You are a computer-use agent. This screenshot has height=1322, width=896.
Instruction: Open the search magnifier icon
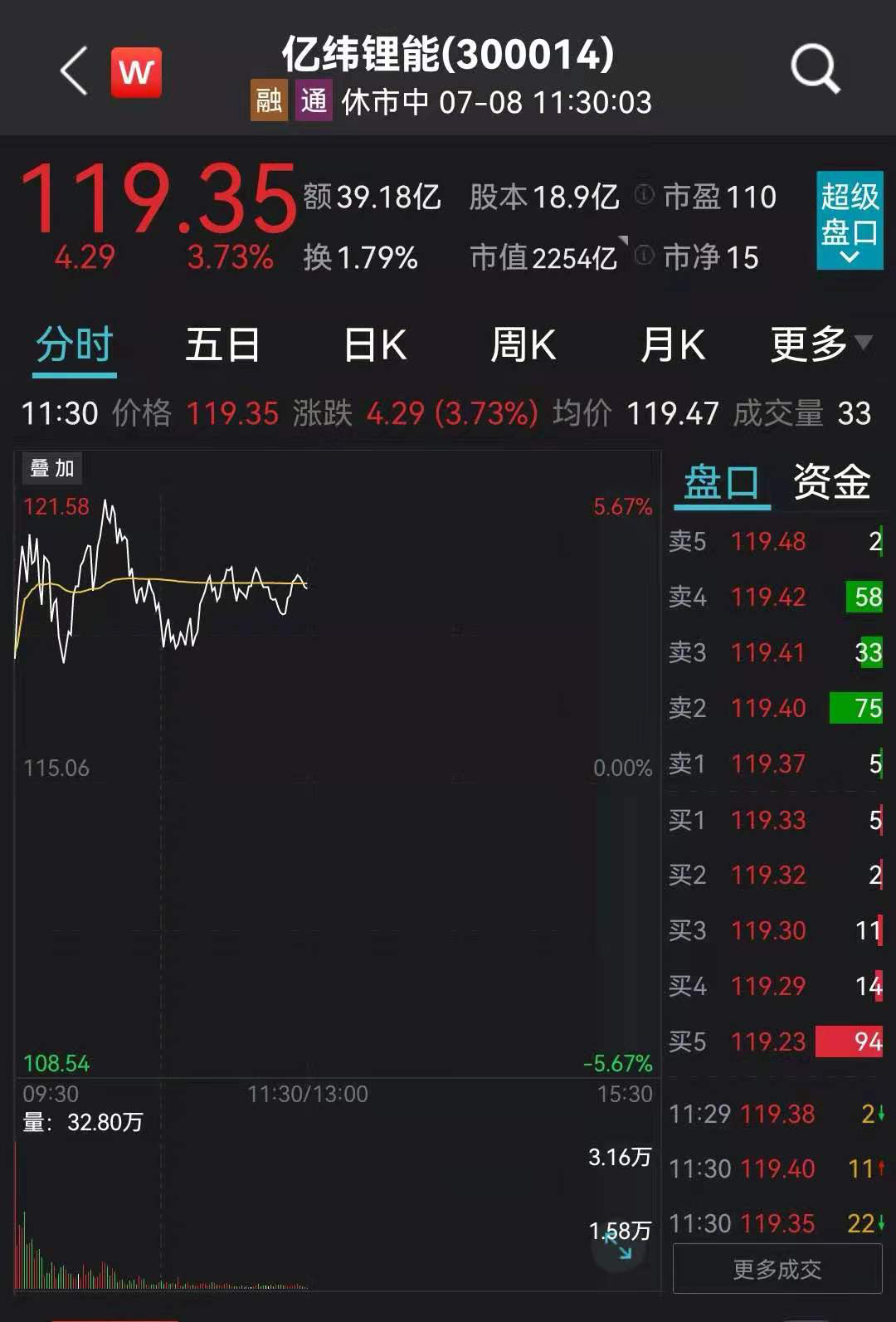pyautogui.click(x=816, y=69)
